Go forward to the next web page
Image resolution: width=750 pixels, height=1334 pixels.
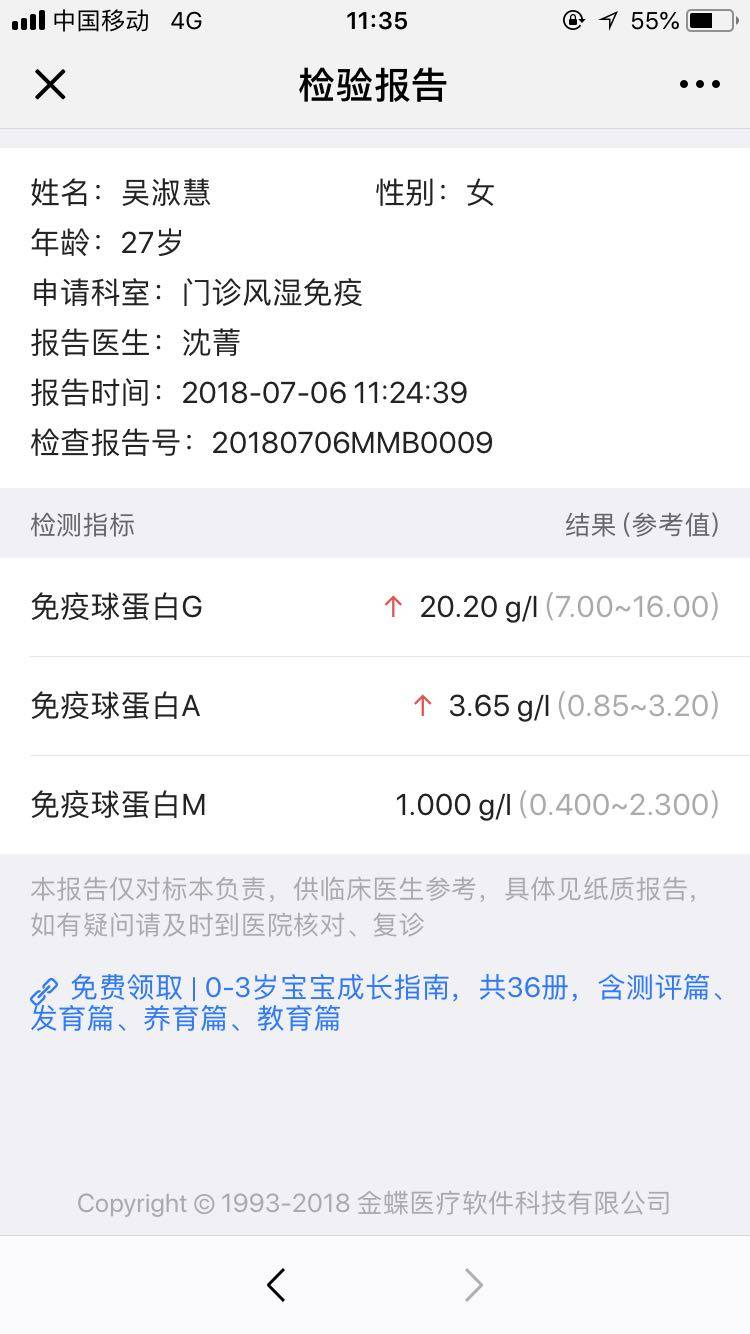(x=473, y=1285)
